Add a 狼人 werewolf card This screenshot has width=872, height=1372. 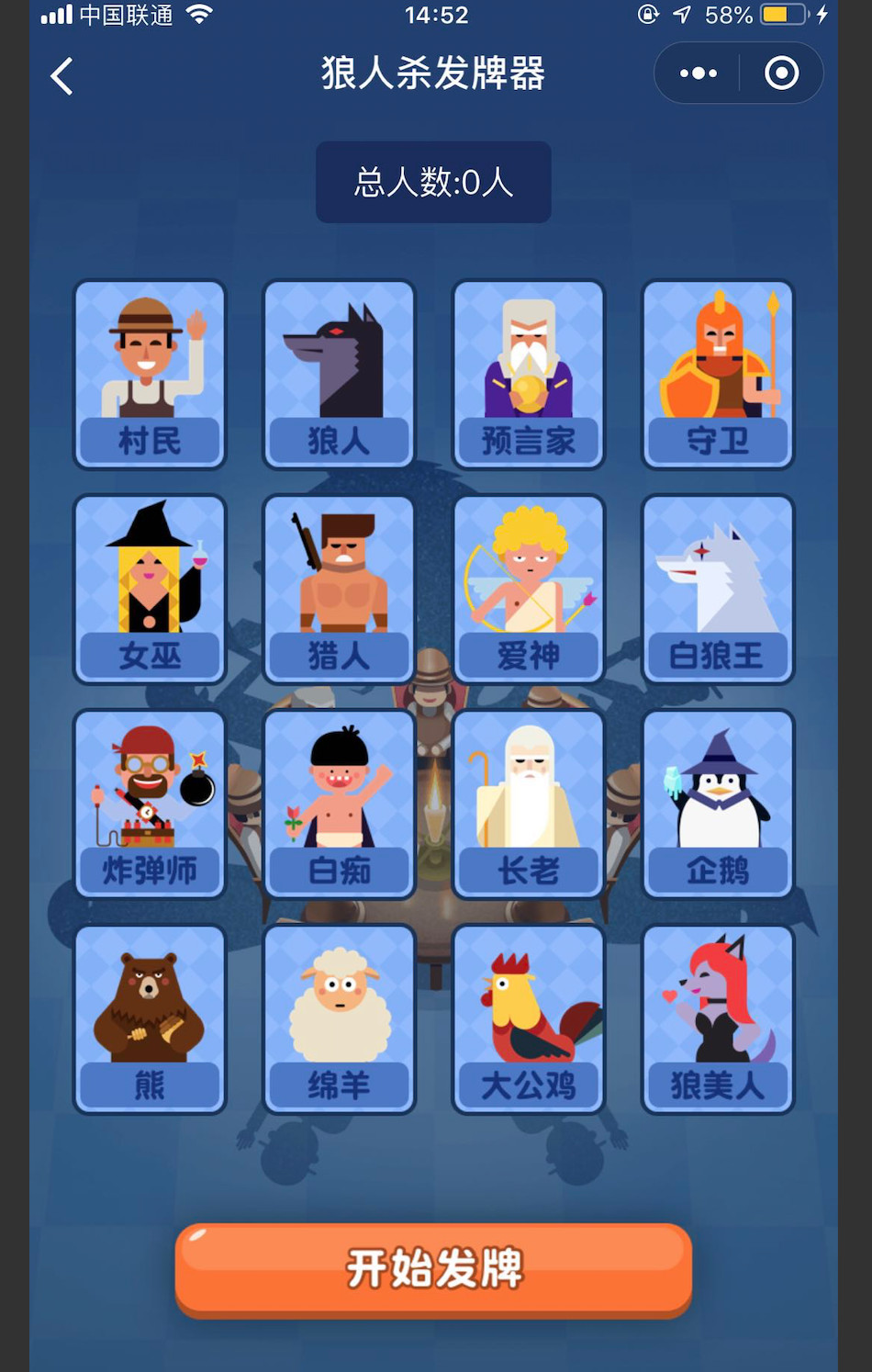[339, 375]
